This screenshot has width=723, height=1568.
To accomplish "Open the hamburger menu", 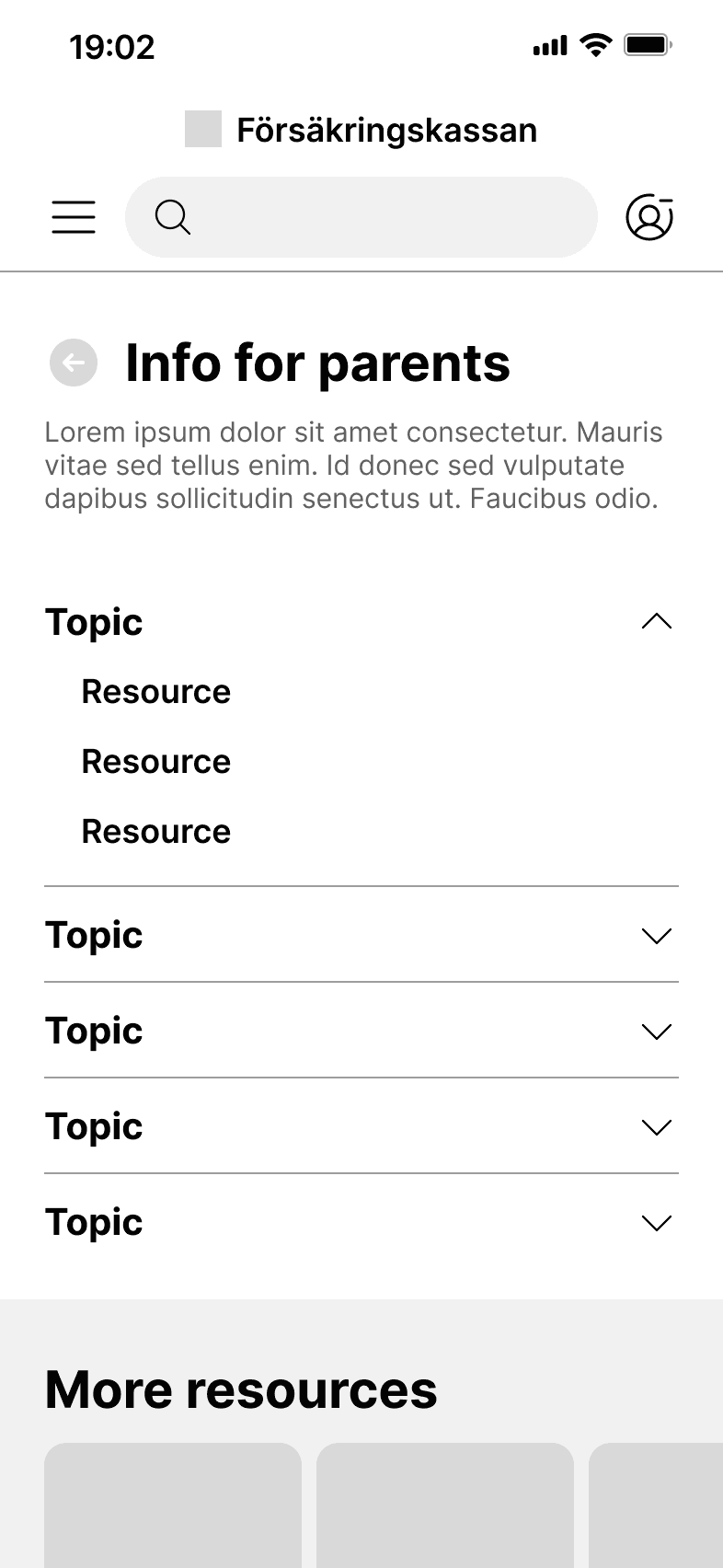I will pyautogui.click(x=74, y=217).
